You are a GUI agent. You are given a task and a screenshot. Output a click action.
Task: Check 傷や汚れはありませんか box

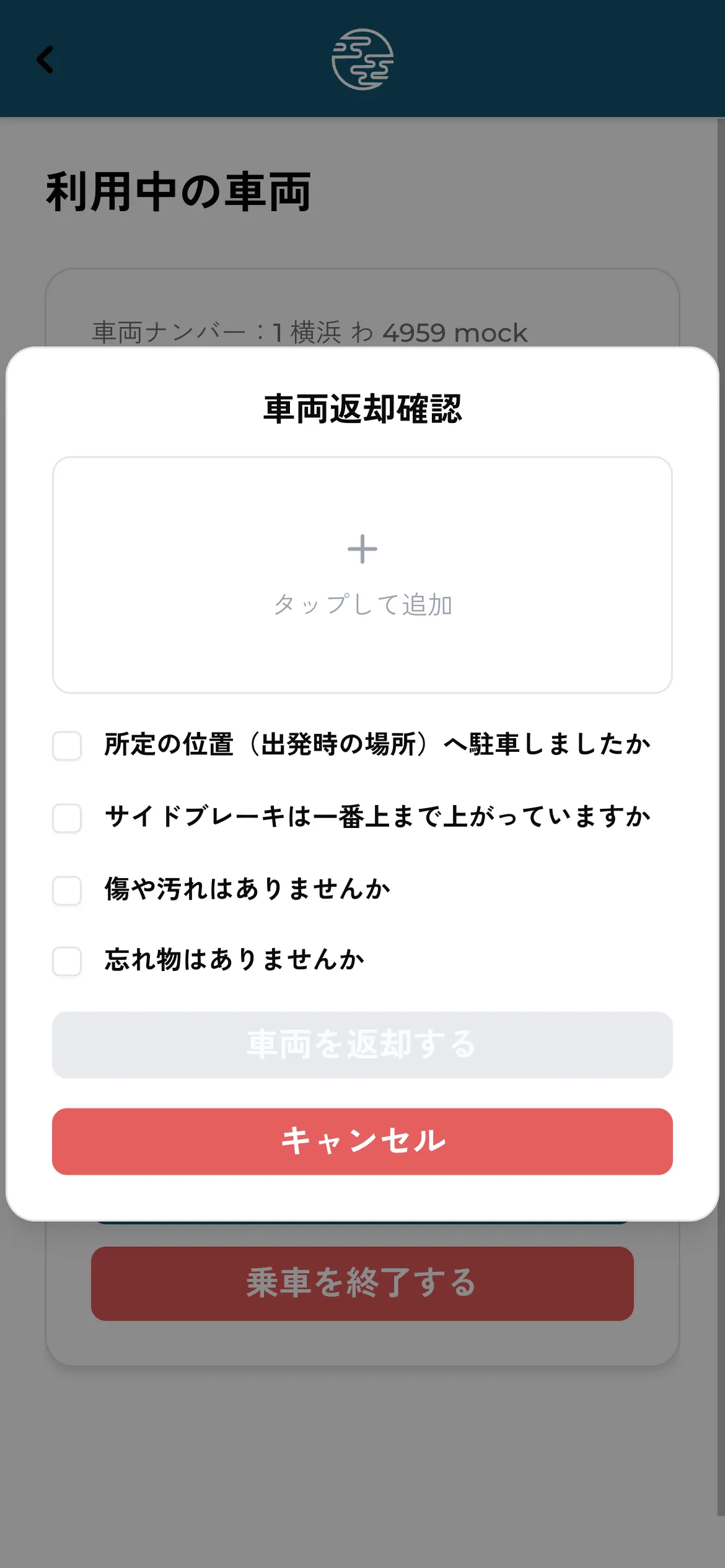point(67,889)
